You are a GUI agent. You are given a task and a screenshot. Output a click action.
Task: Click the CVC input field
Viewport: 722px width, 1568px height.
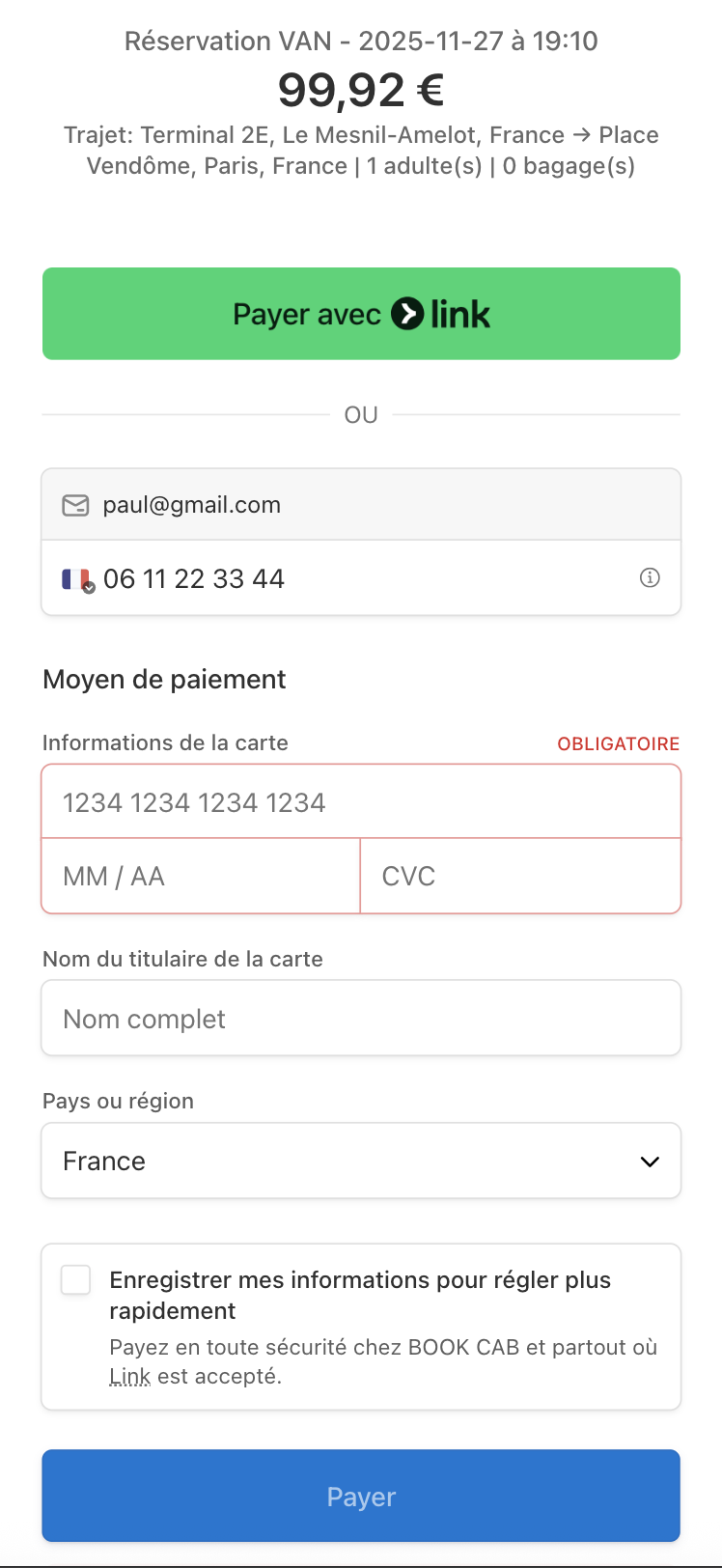pyautogui.click(x=520, y=875)
